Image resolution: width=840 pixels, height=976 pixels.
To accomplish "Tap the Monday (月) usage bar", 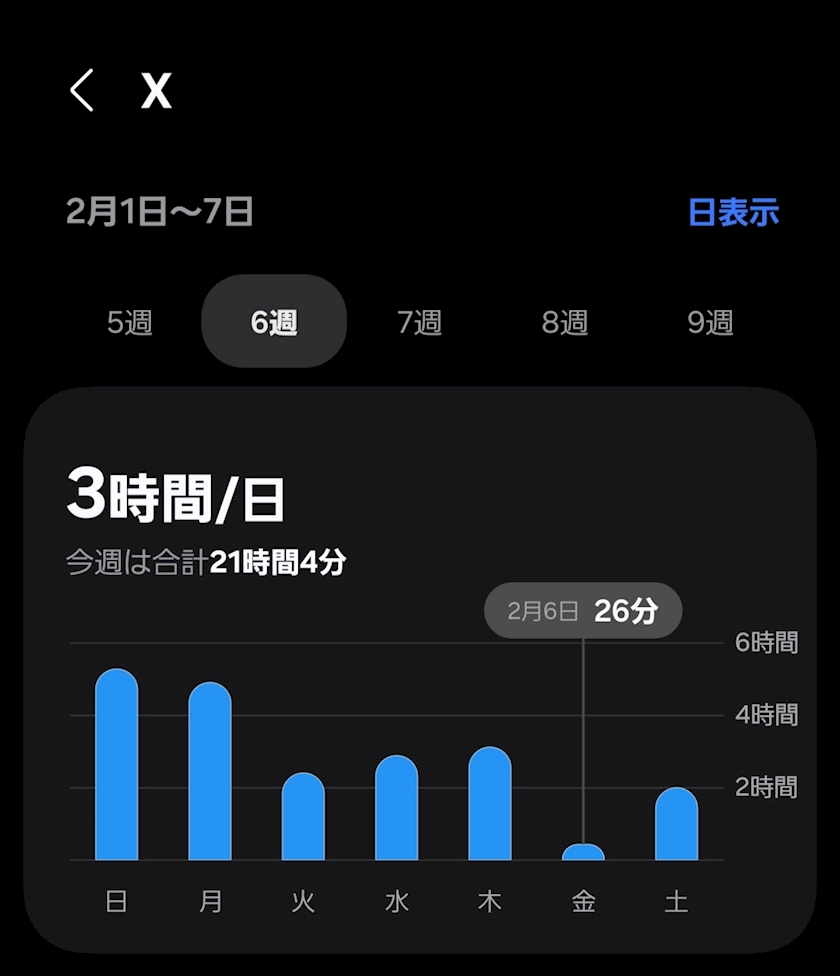I will (x=210, y=771).
